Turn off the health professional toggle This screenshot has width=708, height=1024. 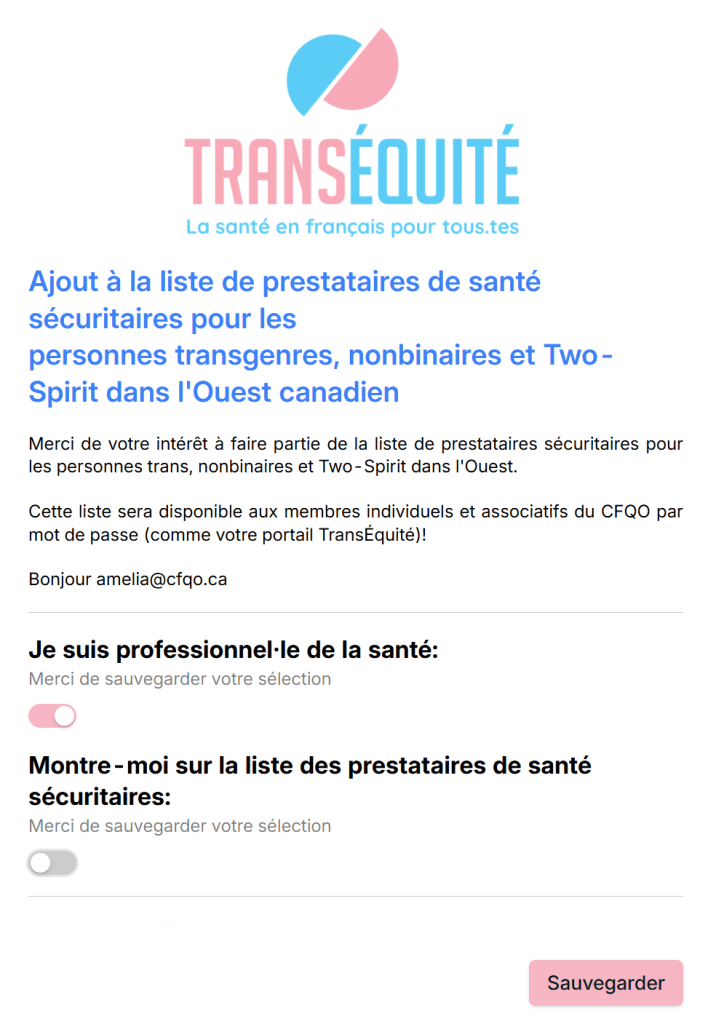(53, 716)
